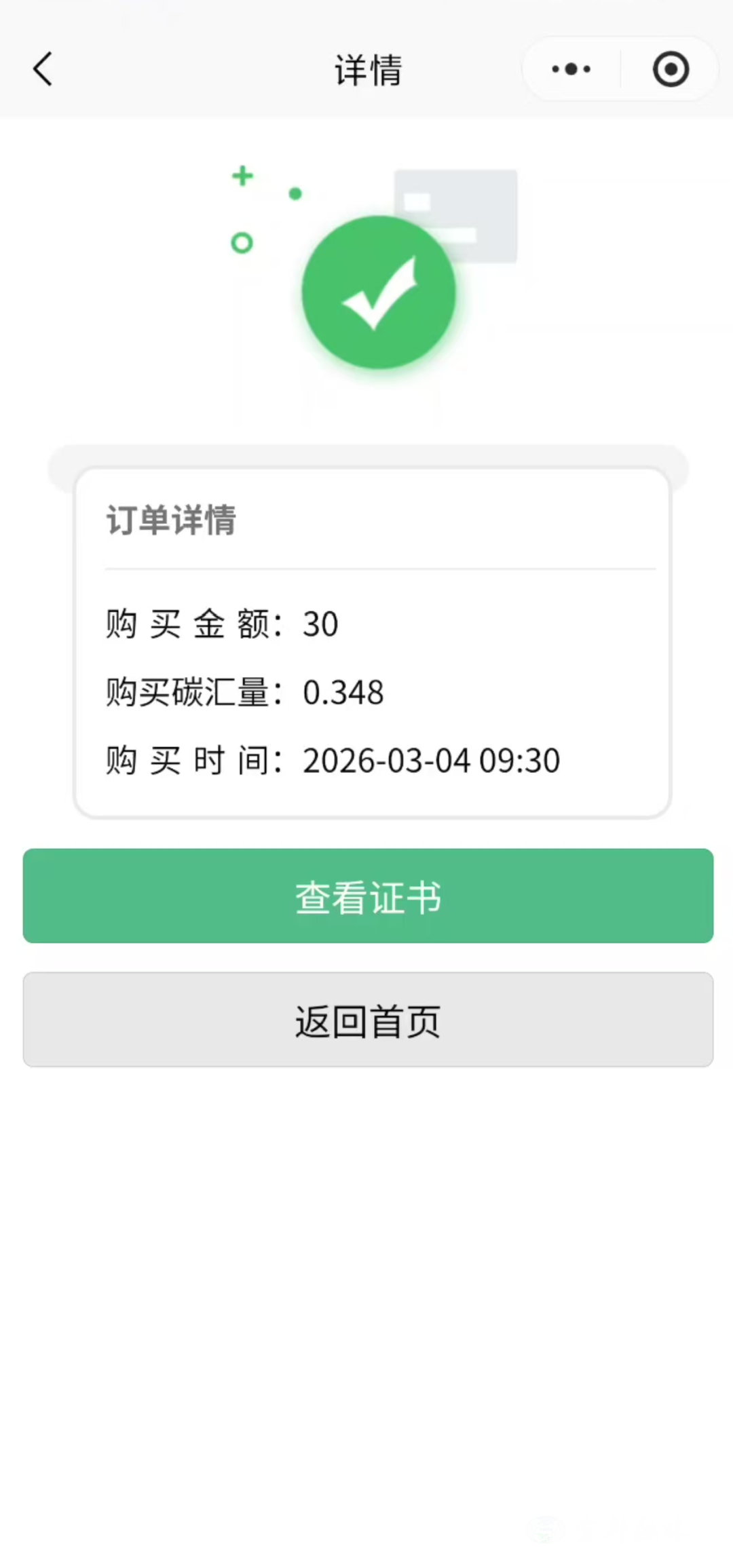
Task: Open the mini program overflow menu
Action: [571, 69]
